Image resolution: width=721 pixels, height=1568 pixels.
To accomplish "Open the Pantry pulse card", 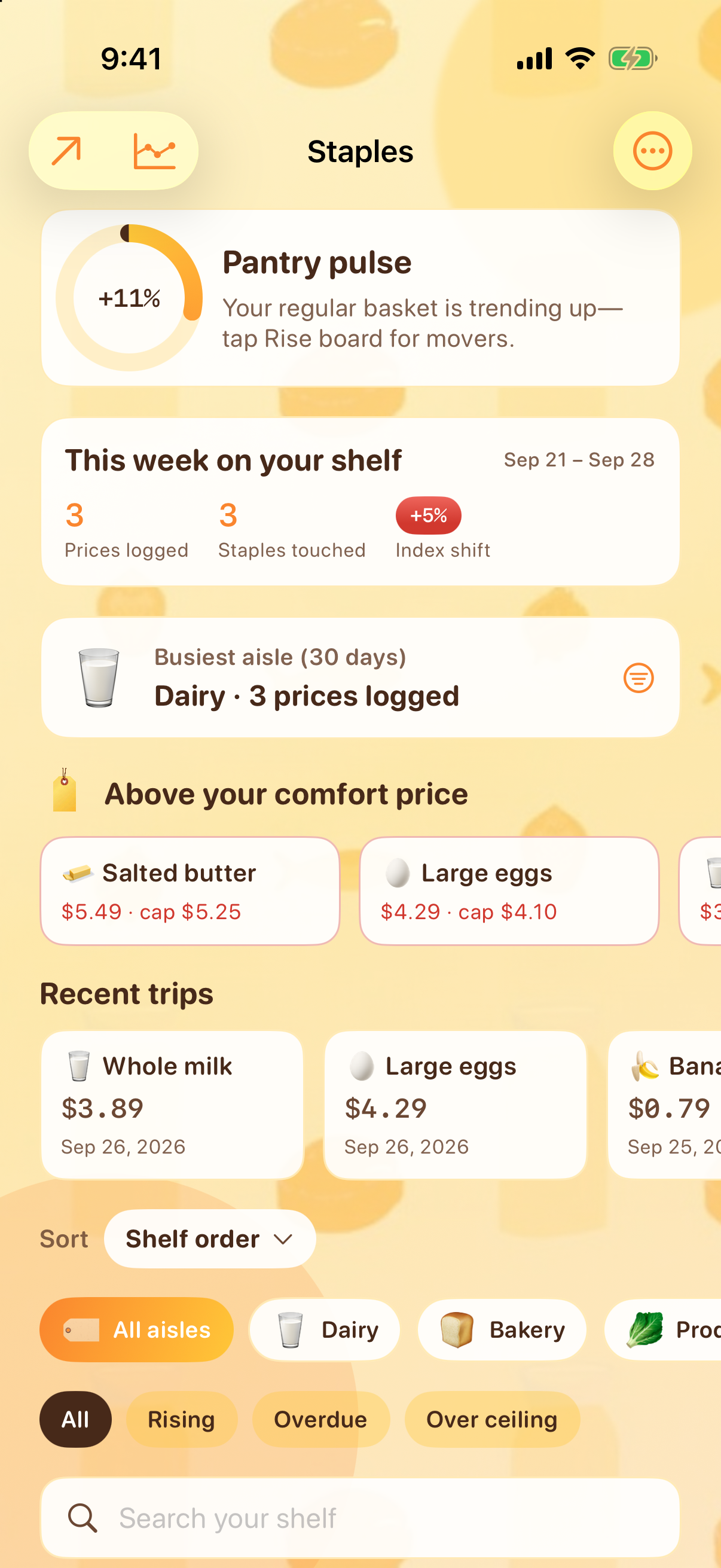I will click(360, 298).
